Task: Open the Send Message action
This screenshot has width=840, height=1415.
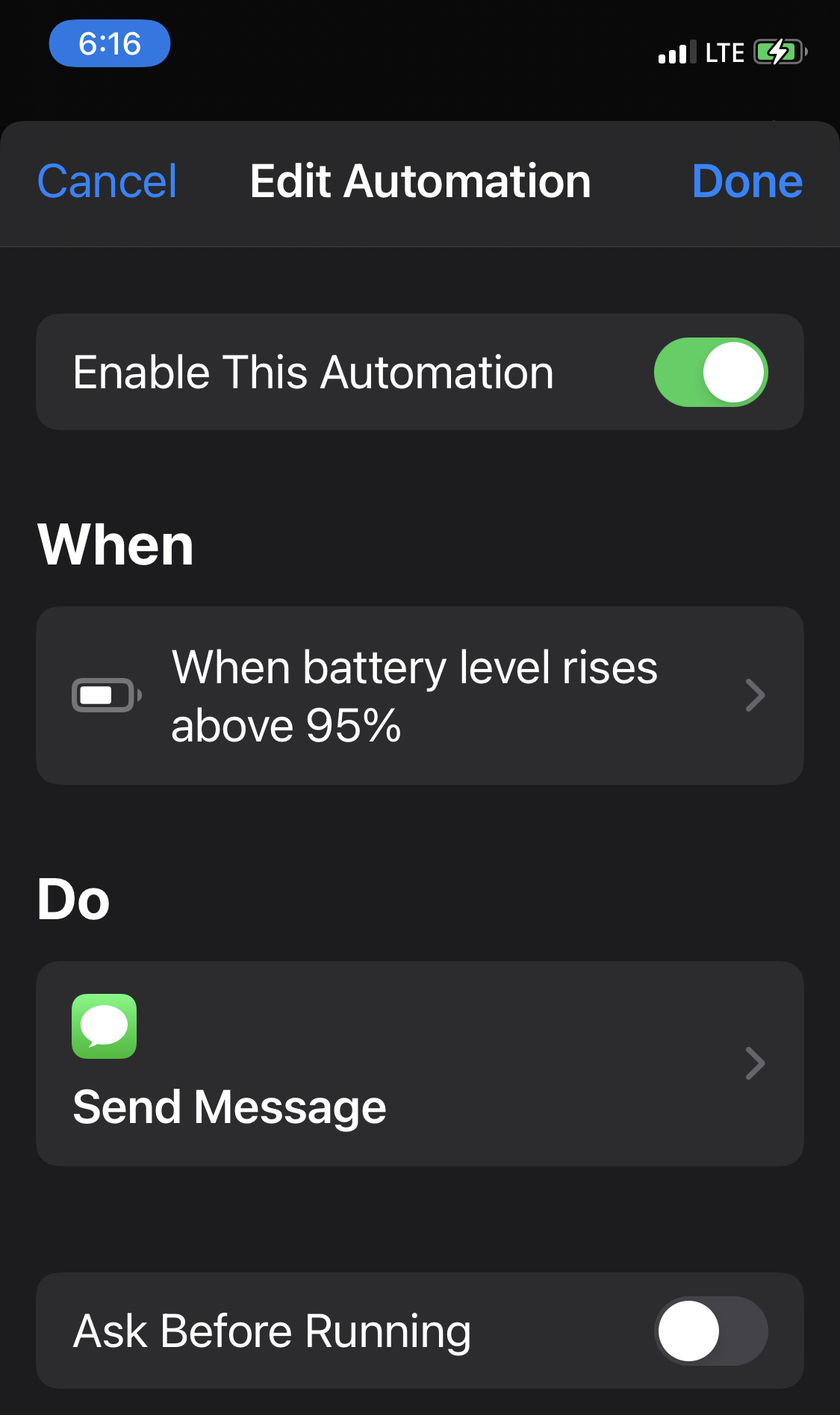Action: pyautogui.click(x=420, y=1063)
